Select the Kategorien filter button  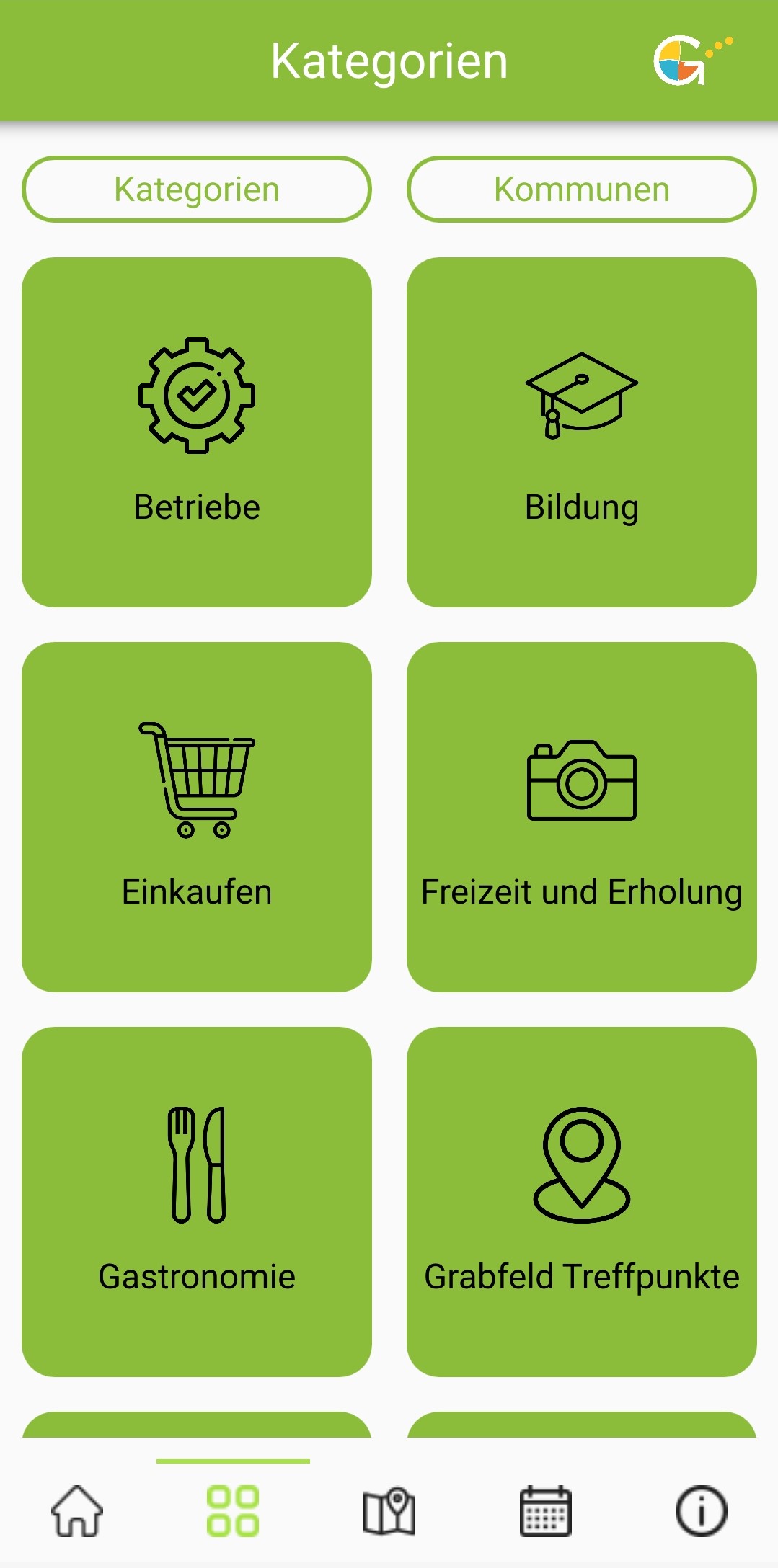click(x=196, y=190)
